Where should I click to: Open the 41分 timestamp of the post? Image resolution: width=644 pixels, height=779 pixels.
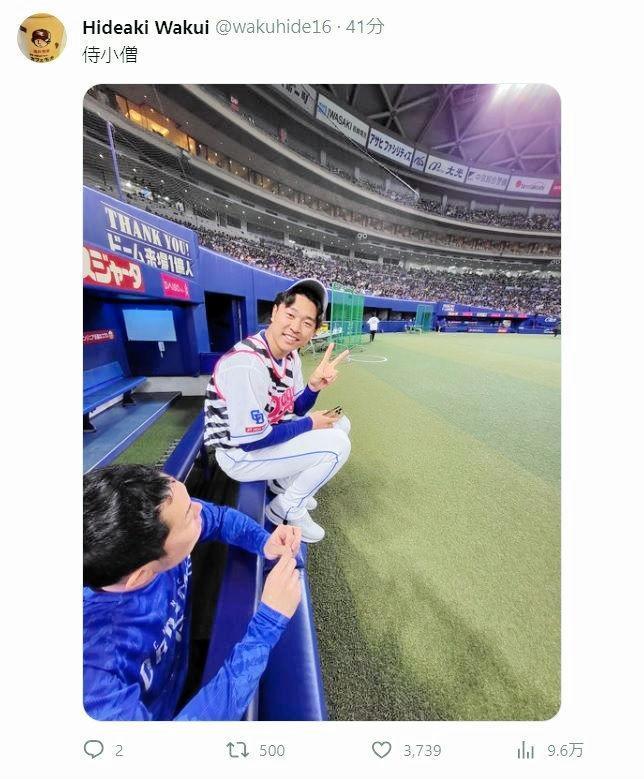click(365, 27)
